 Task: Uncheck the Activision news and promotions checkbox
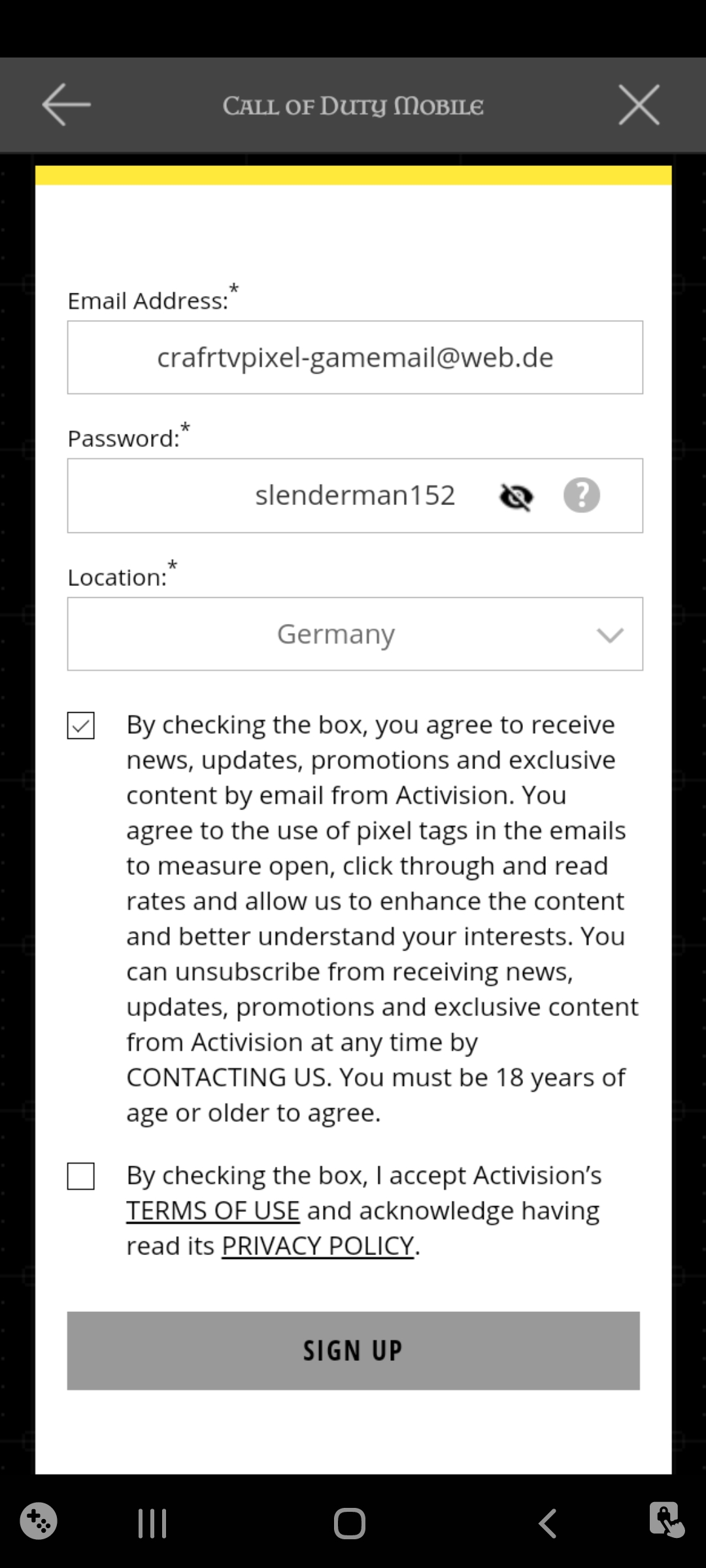(81, 725)
